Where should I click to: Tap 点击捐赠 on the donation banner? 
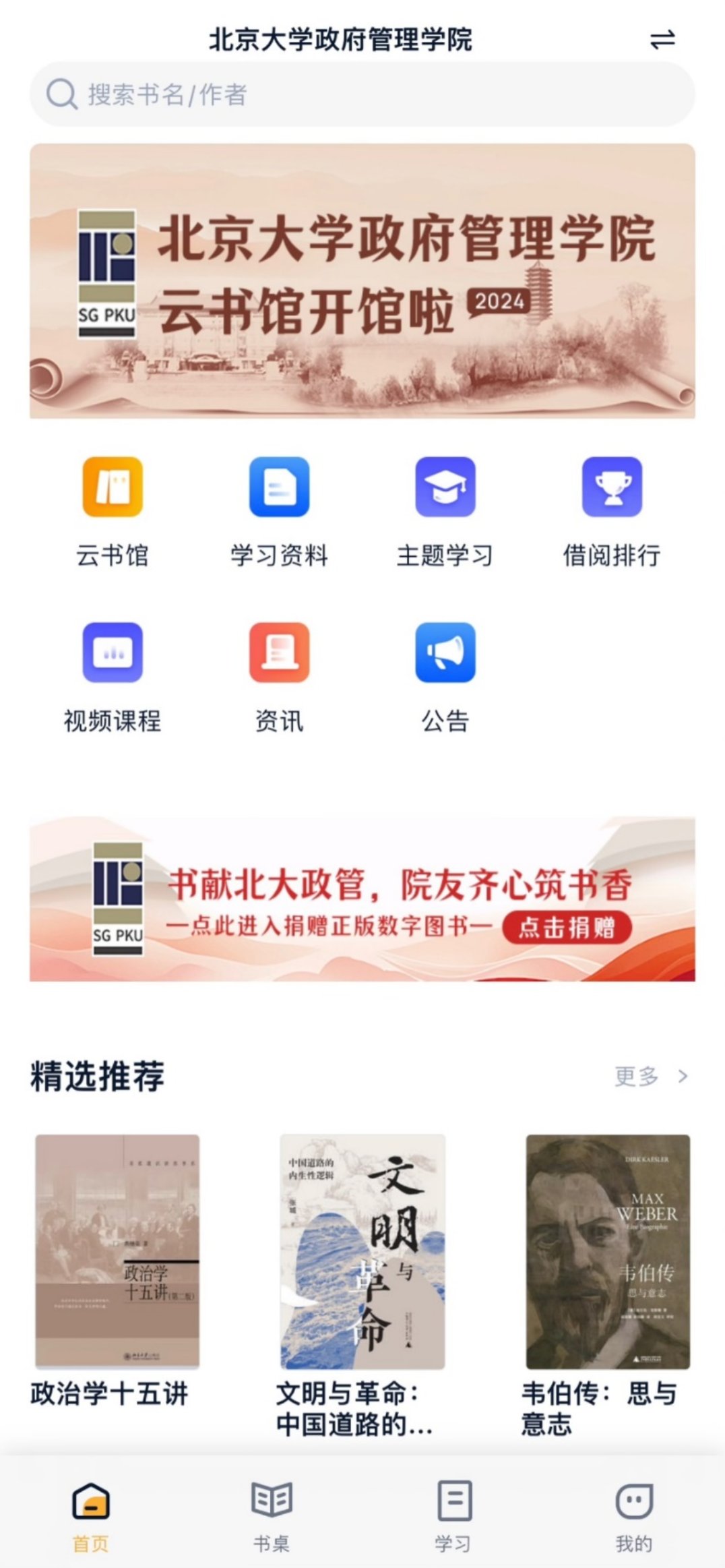click(567, 928)
